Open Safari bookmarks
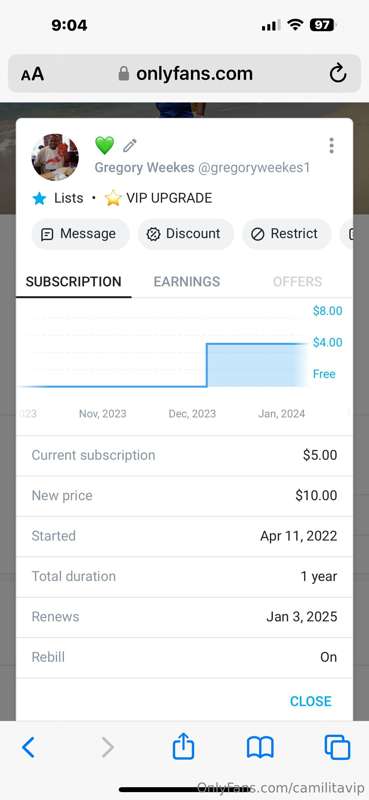369x800 pixels. 260,747
